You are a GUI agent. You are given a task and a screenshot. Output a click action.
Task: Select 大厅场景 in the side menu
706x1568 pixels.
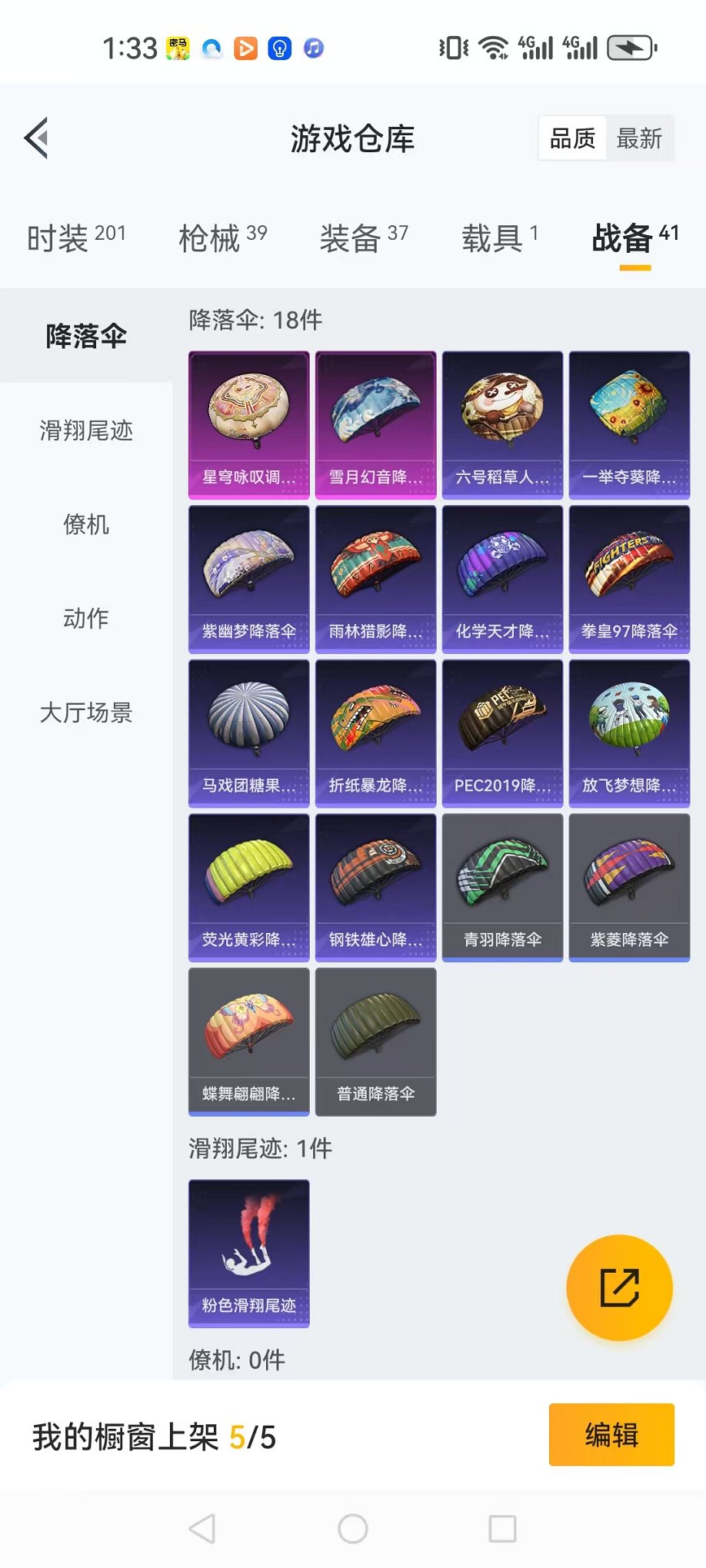tap(86, 713)
